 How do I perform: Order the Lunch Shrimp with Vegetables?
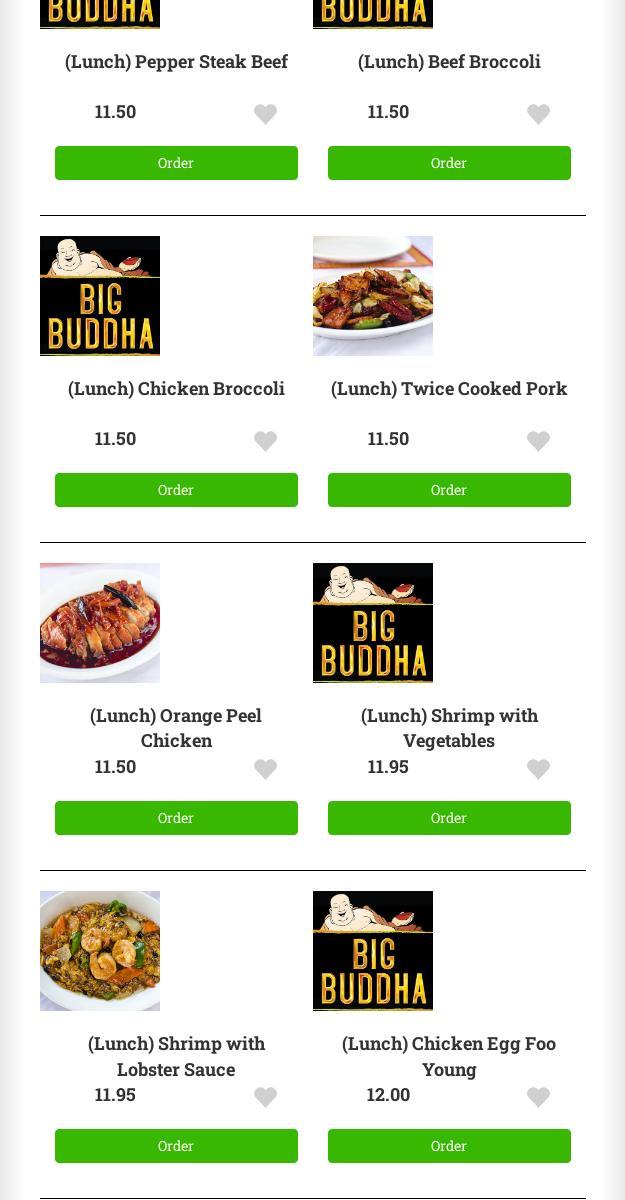click(x=449, y=818)
